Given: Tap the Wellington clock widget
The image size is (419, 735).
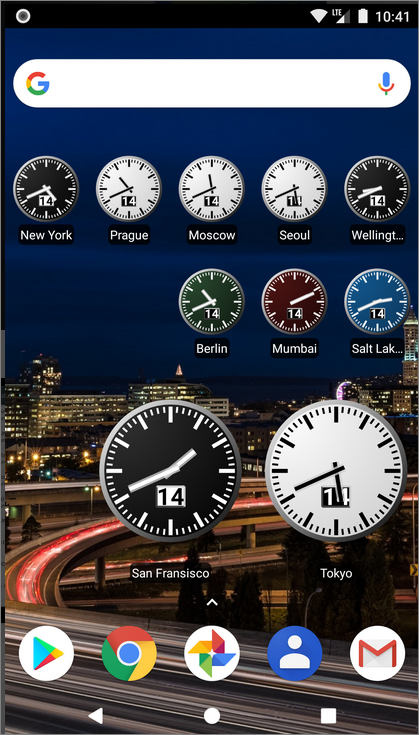Looking at the screenshot, I should tap(377, 189).
